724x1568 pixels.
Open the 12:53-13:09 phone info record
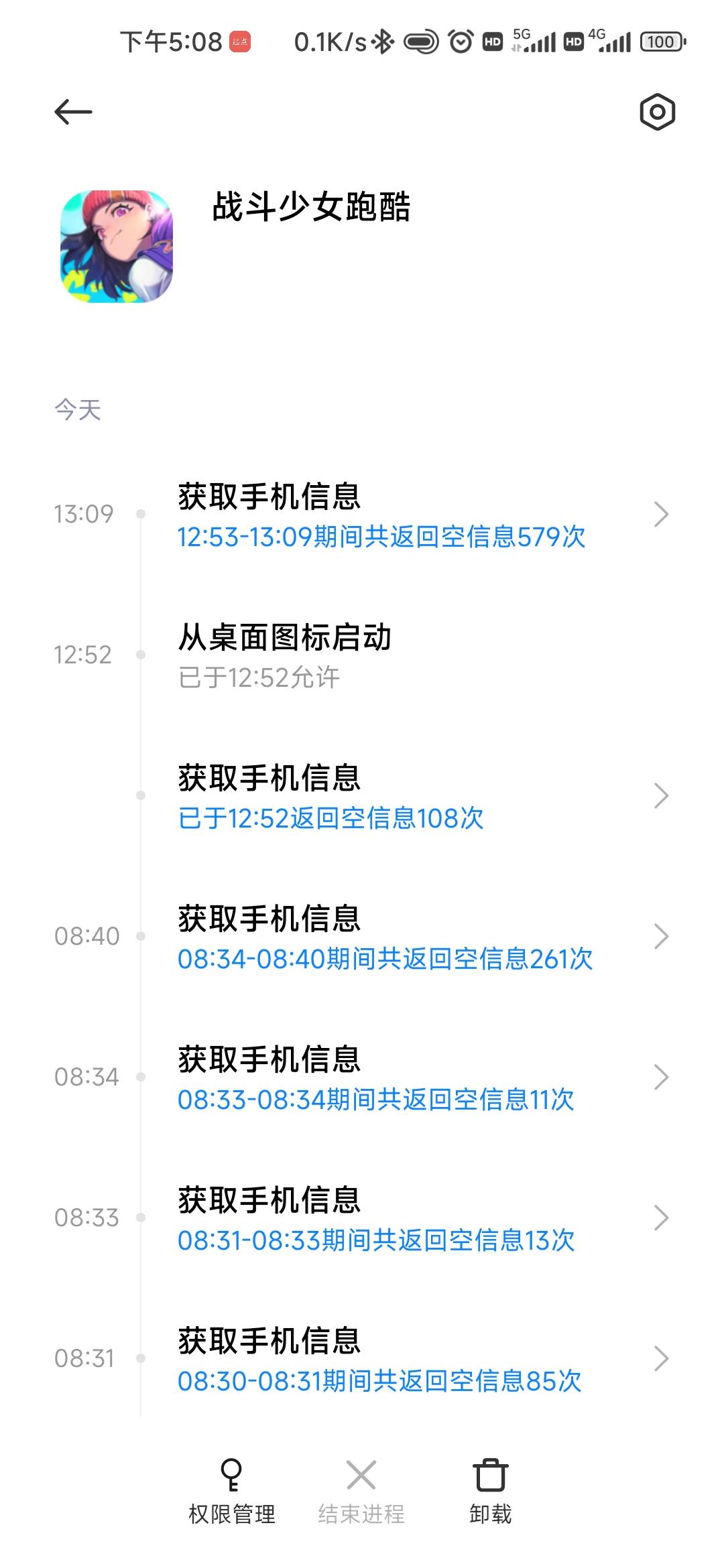pyautogui.click(x=402, y=516)
